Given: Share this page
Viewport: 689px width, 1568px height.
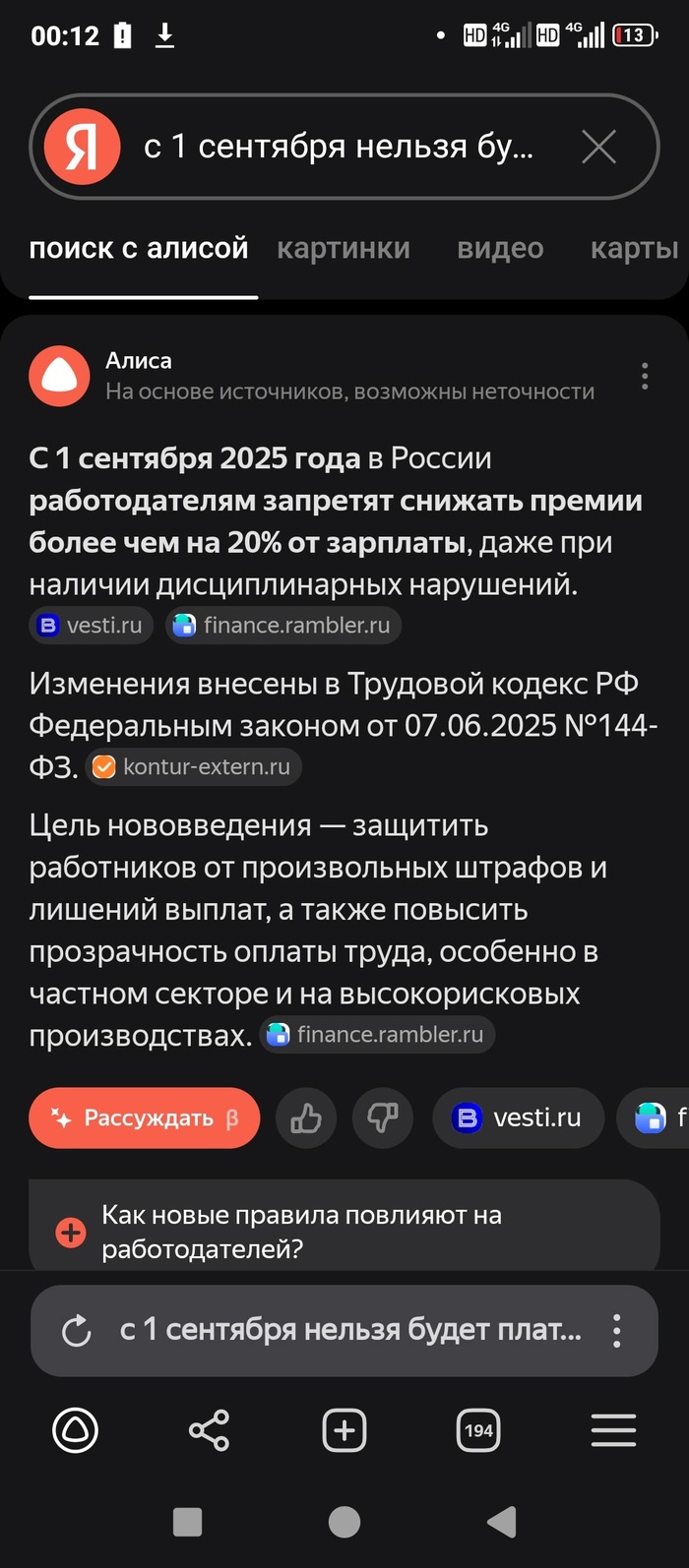Looking at the screenshot, I should [x=209, y=1430].
